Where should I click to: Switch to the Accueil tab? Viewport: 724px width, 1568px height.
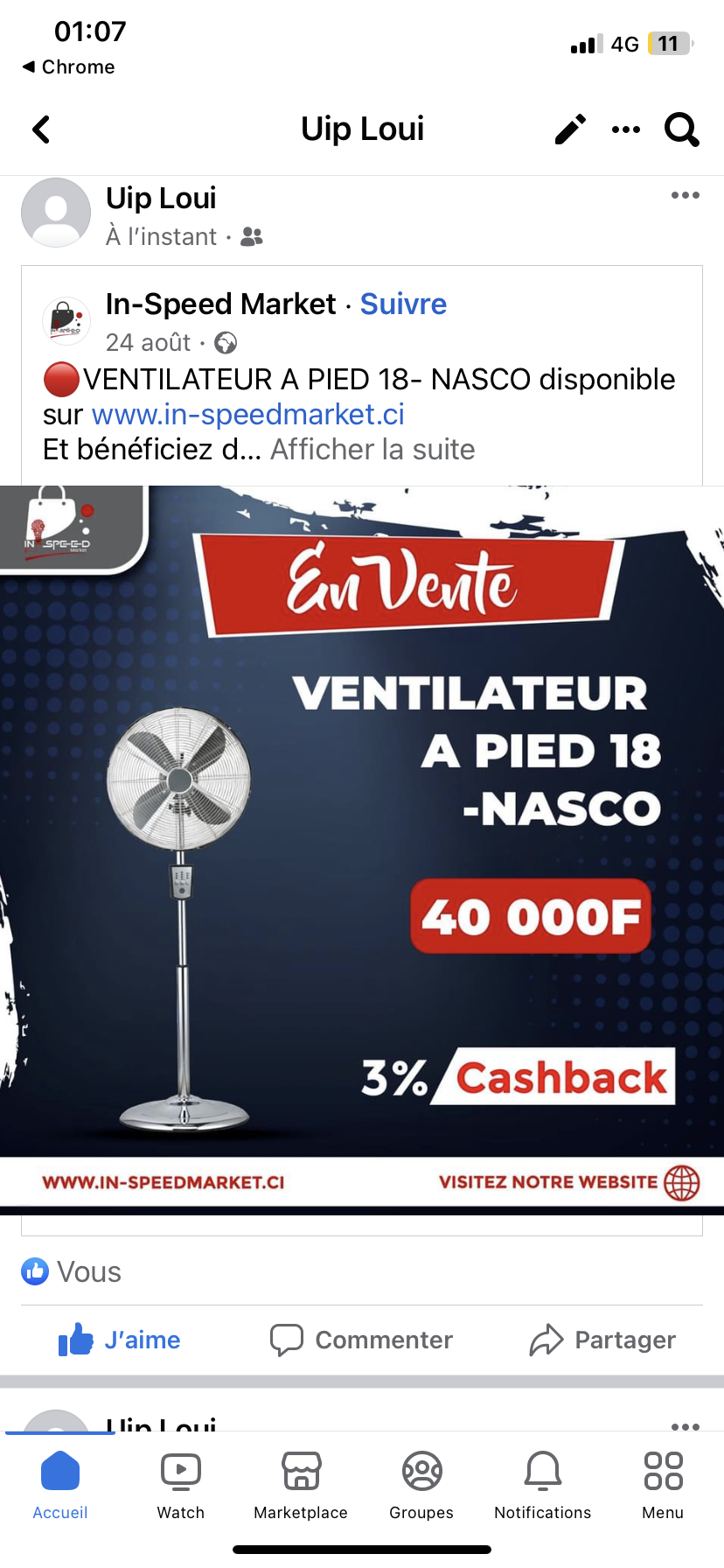[60, 1483]
